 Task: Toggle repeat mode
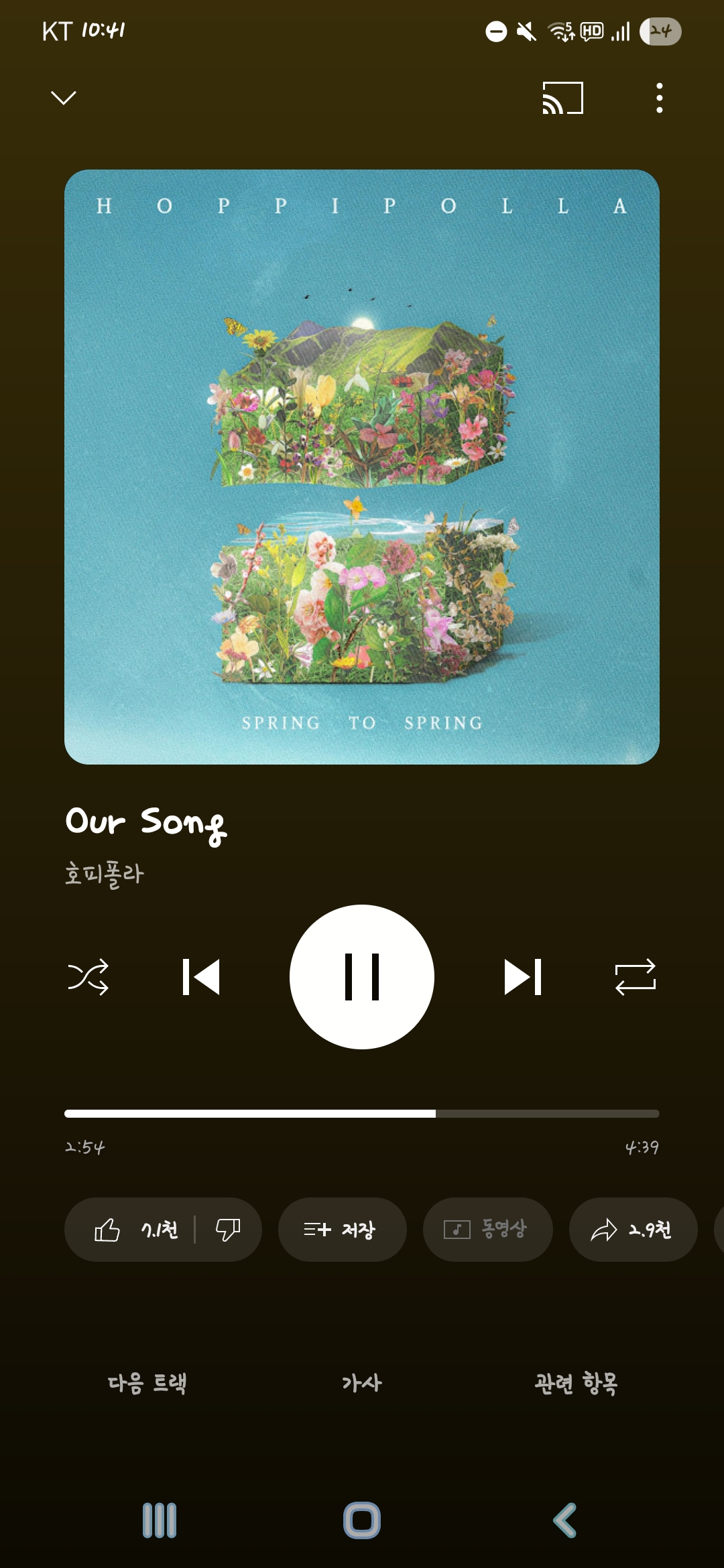click(x=636, y=977)
